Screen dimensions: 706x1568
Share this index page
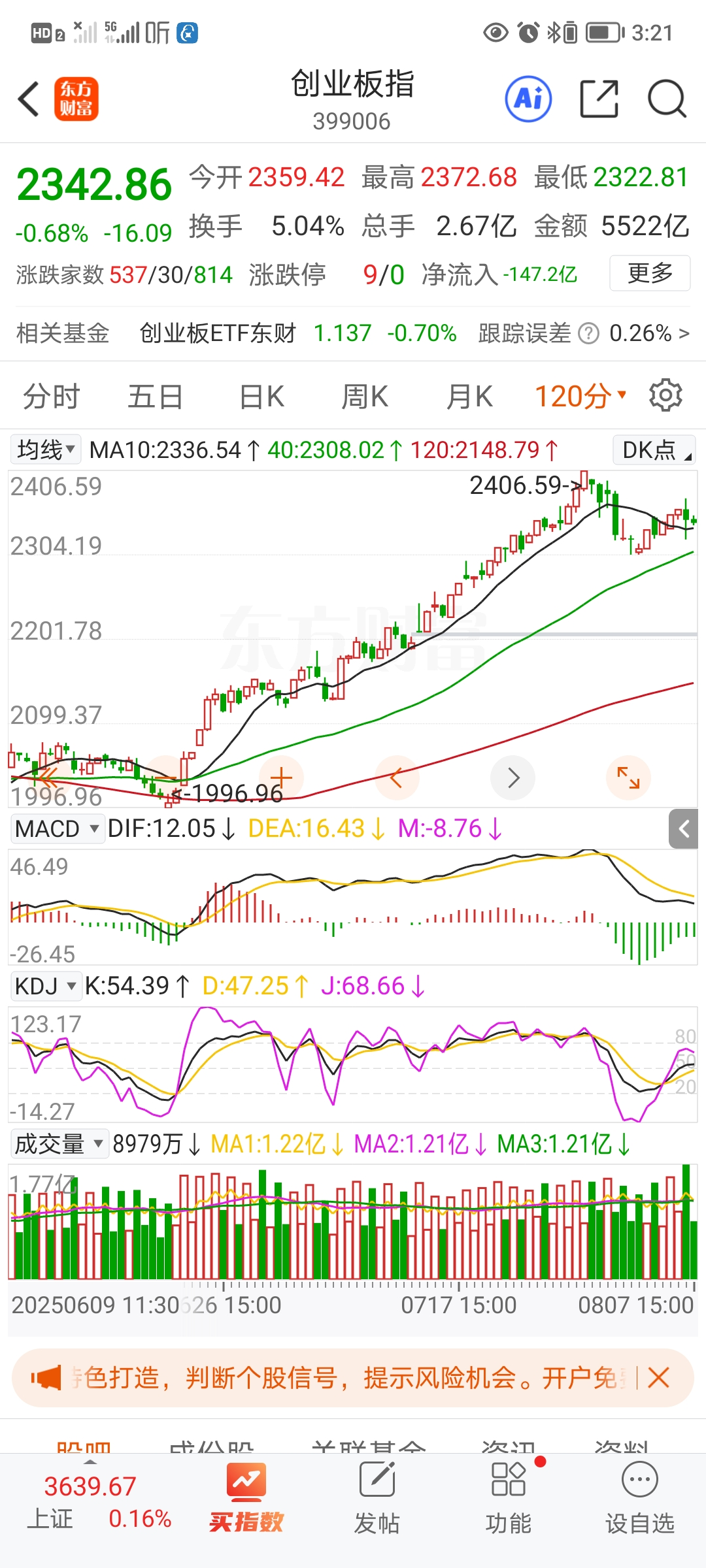(x=599, y=99)
